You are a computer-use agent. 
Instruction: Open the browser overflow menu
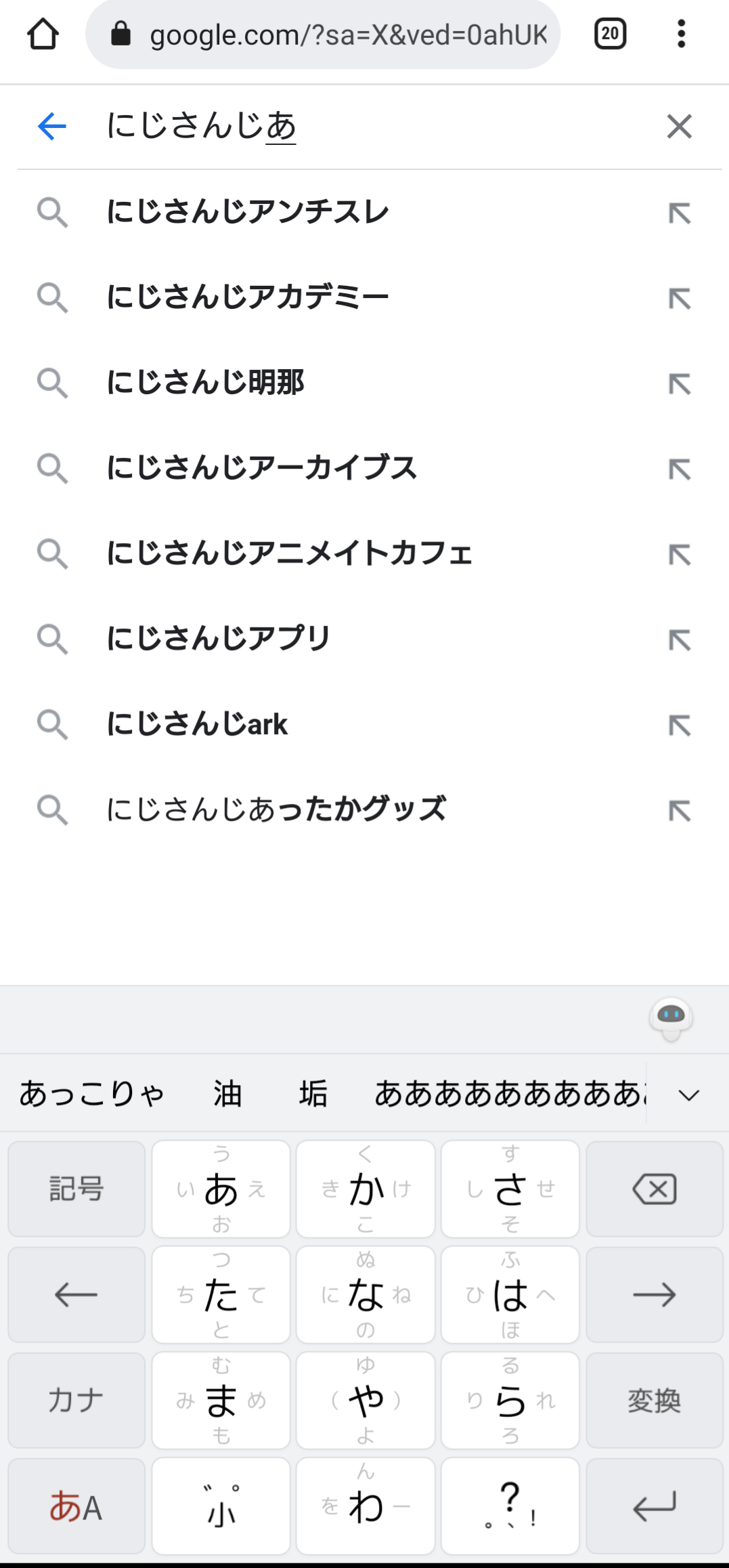pos(681,34)
